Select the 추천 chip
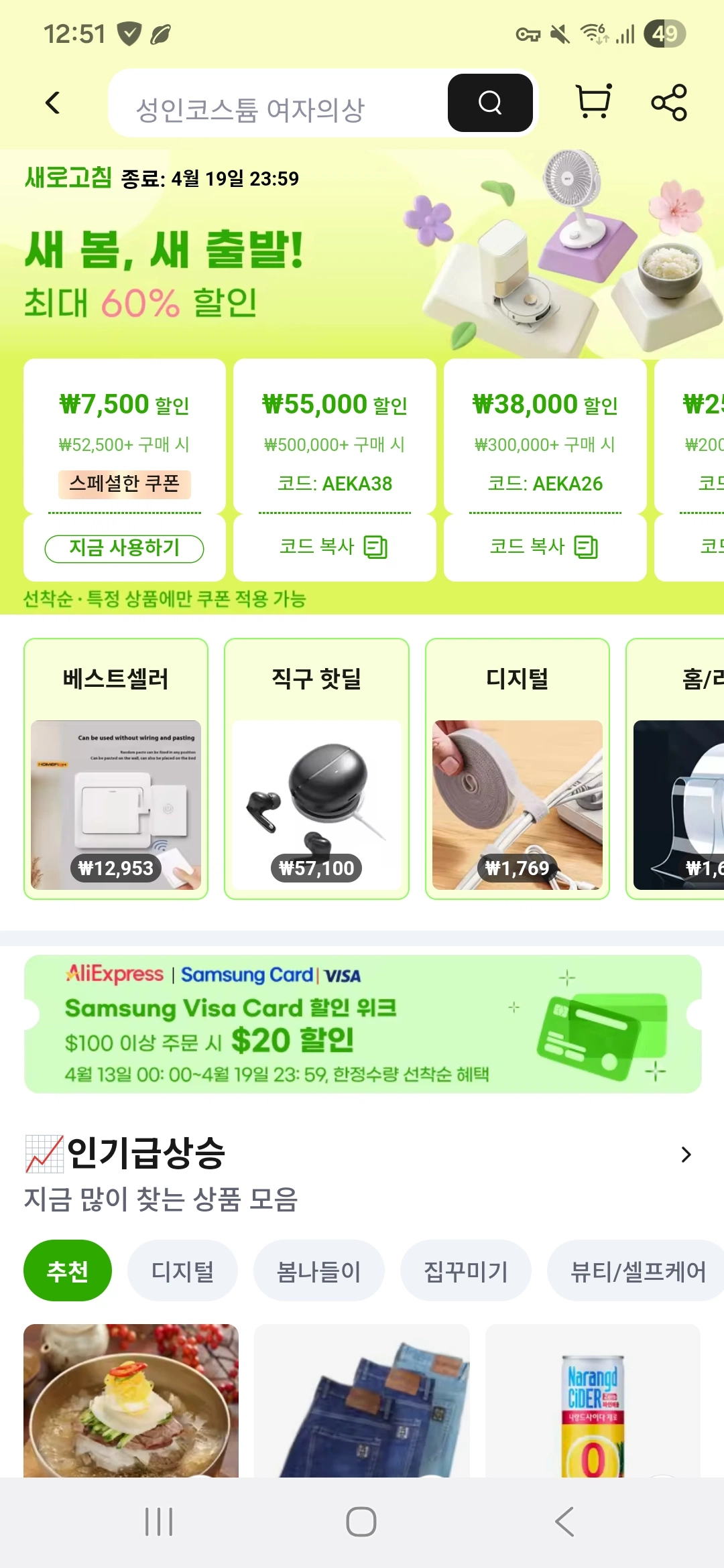Viewport: 724px width, 1568px height. coord(68,1270)
